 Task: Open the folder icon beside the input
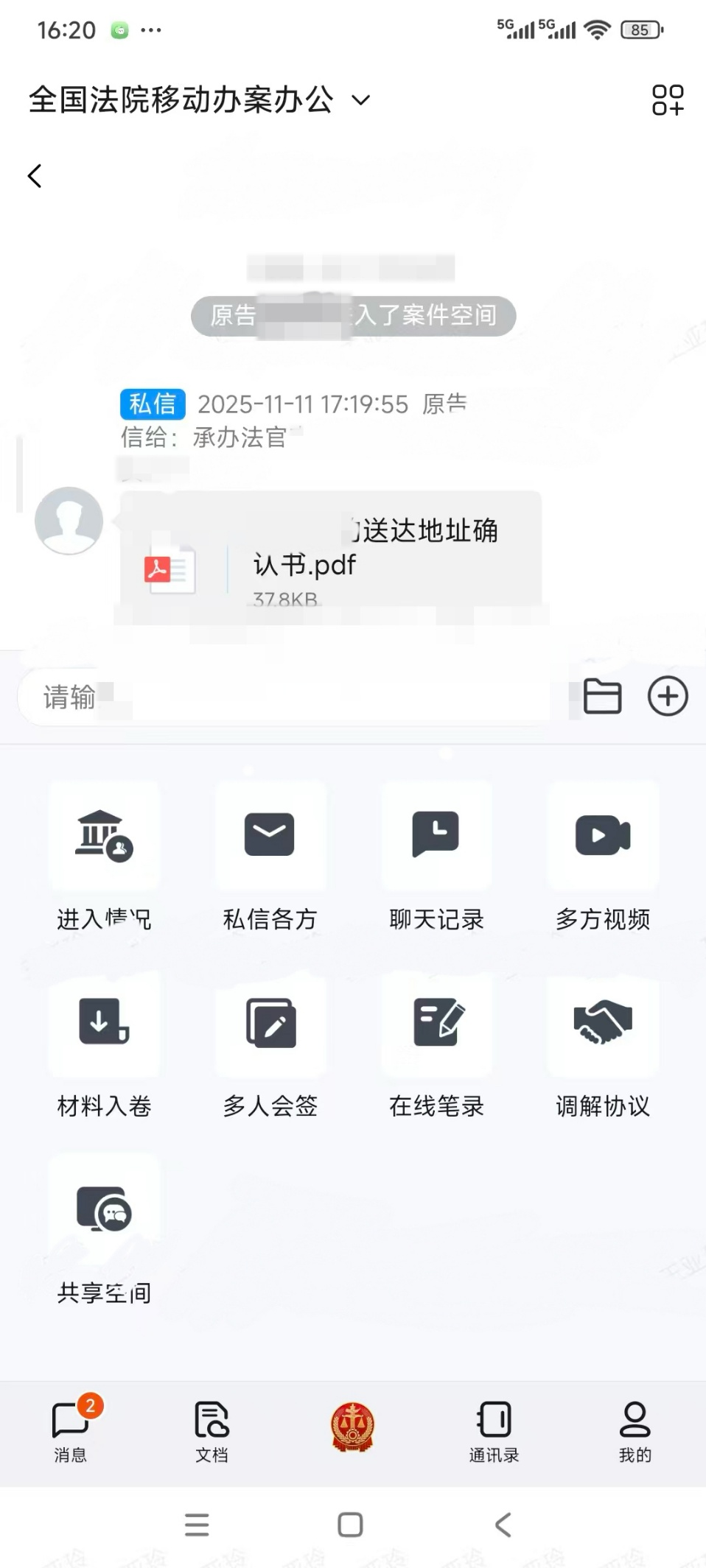coord(602,697)
